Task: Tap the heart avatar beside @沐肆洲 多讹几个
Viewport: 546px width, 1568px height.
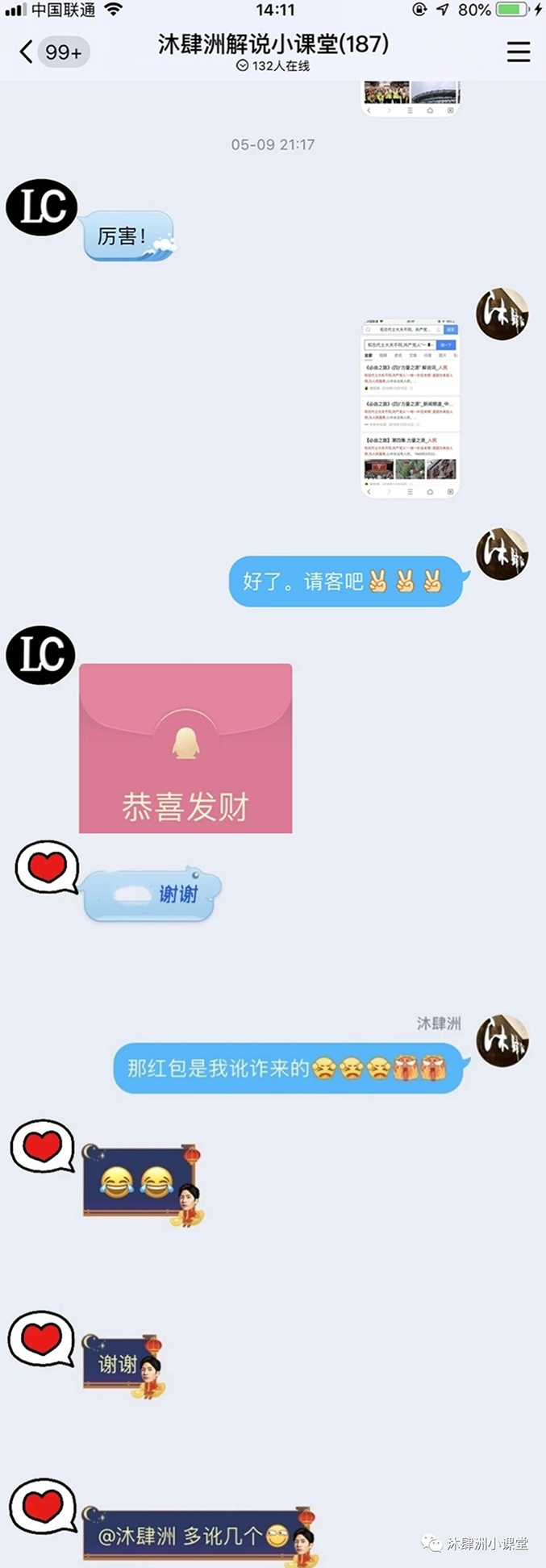Action: click(x=43, y=1507)
